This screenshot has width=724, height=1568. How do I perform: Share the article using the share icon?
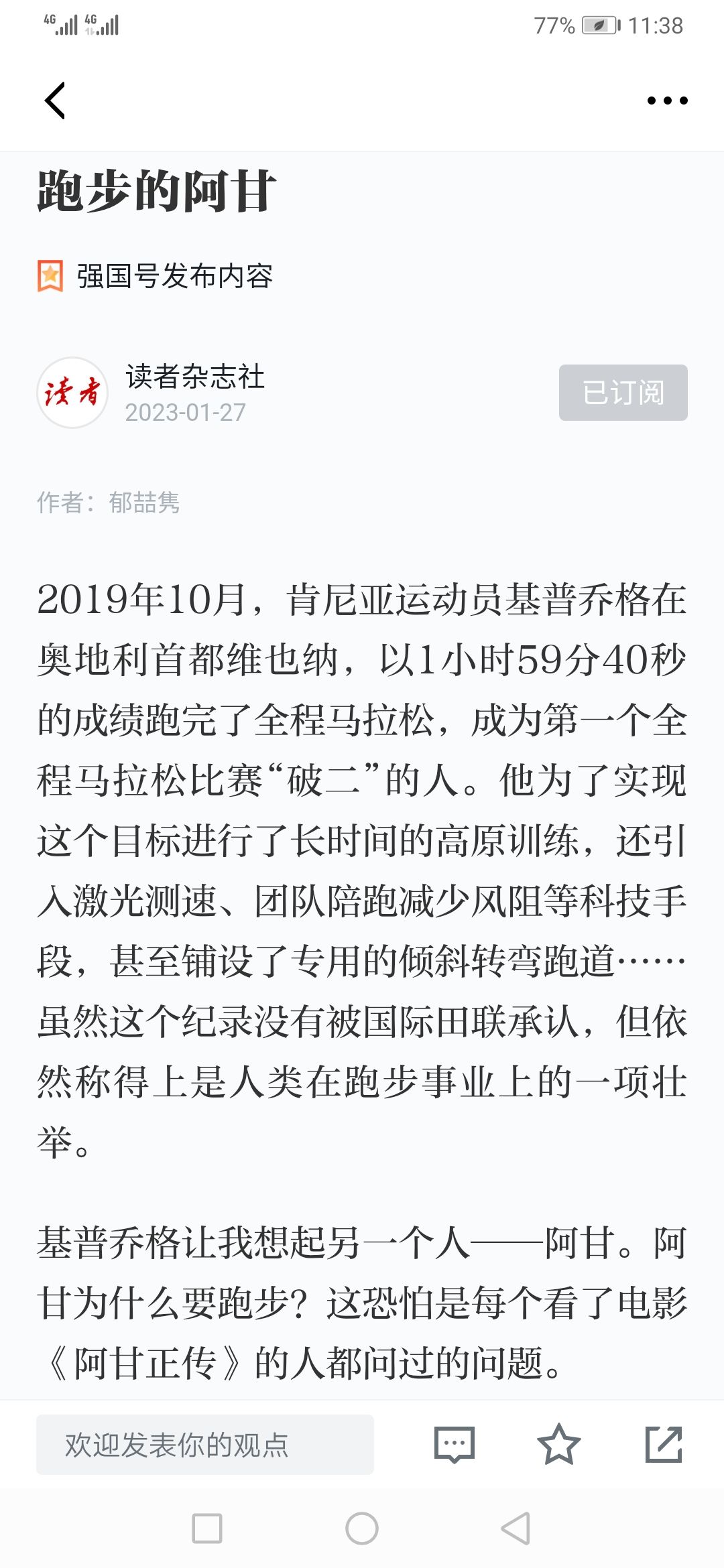664,1445
